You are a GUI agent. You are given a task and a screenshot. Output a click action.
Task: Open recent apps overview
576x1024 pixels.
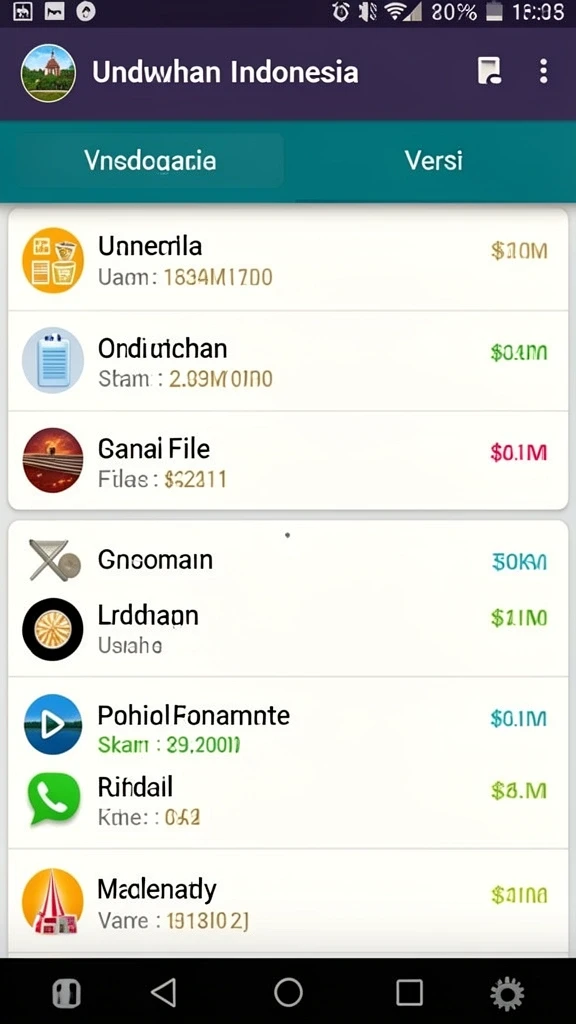pyautogui.click(x=409, y=993)
